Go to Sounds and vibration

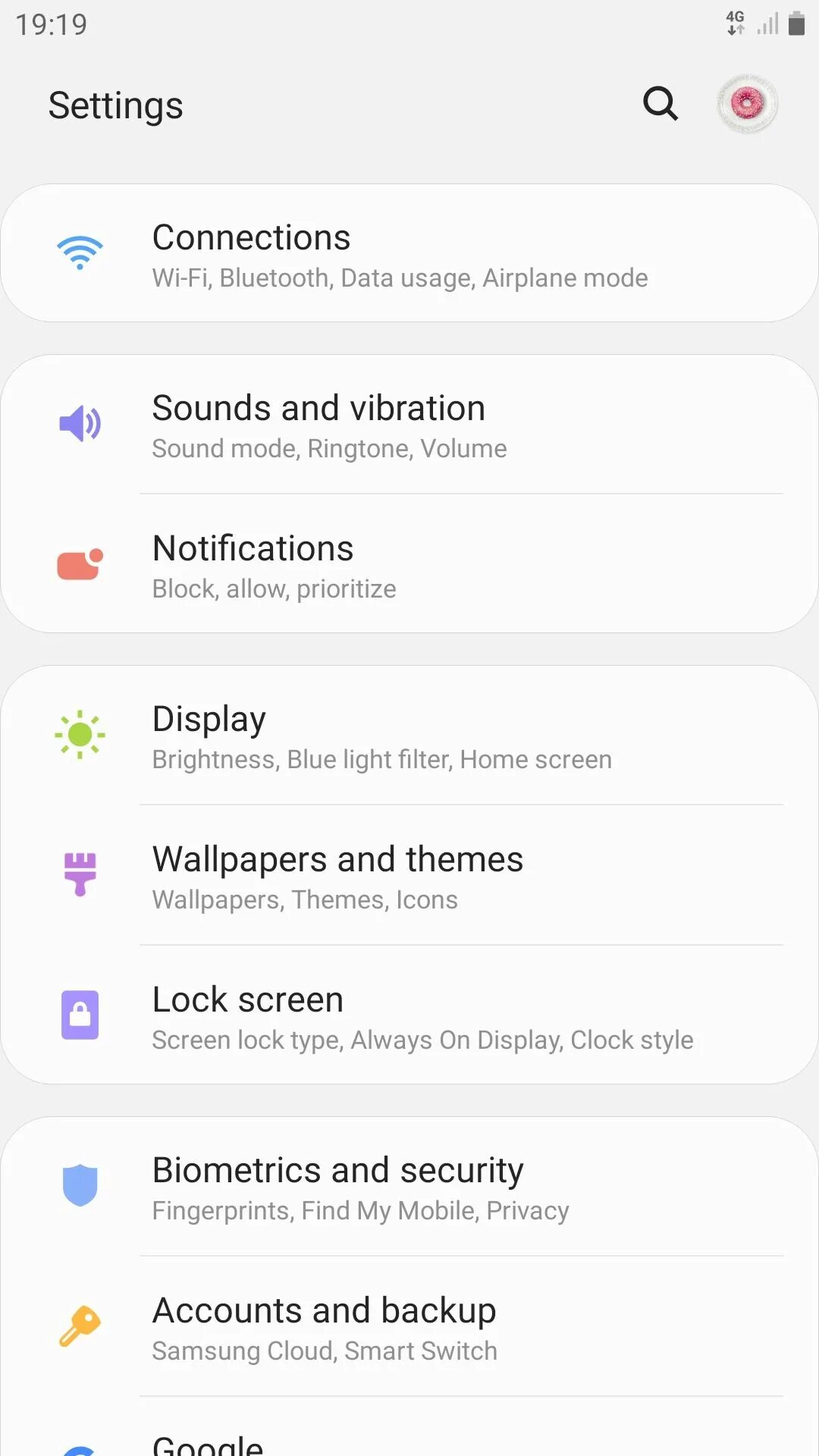[409, 425]
